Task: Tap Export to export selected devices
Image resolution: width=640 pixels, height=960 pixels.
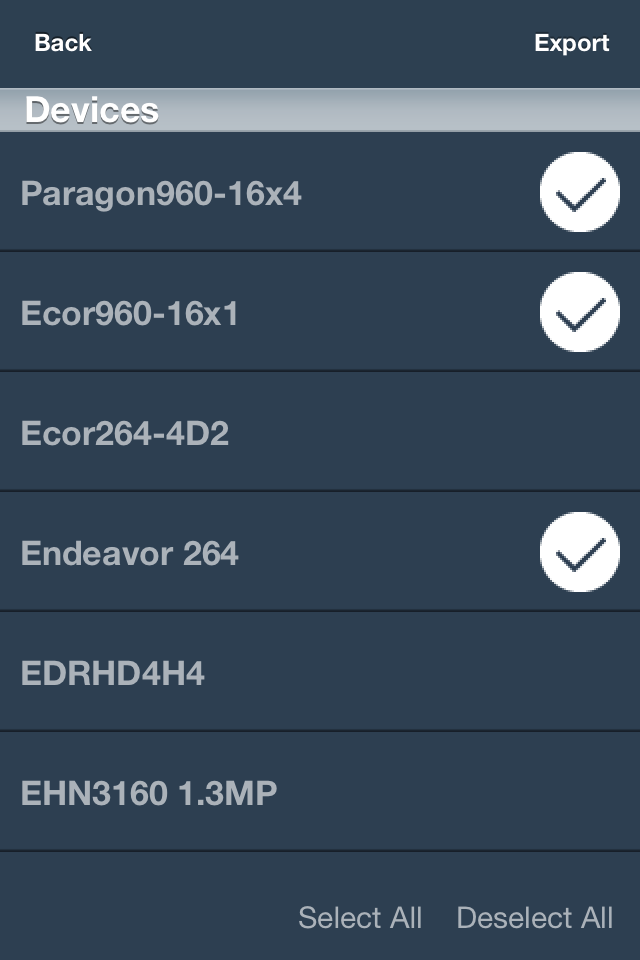Action: click(x=571, y=43)
